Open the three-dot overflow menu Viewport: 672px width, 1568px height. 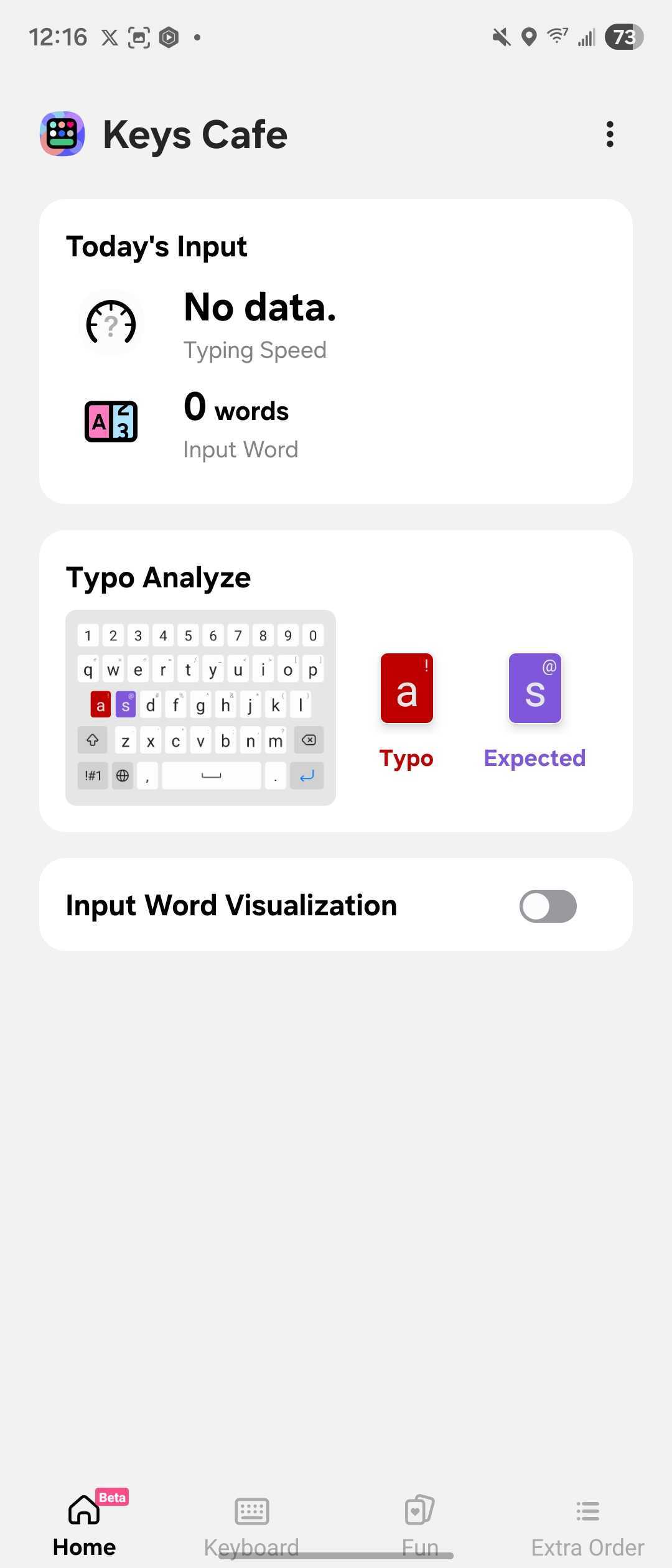(610, 134)
